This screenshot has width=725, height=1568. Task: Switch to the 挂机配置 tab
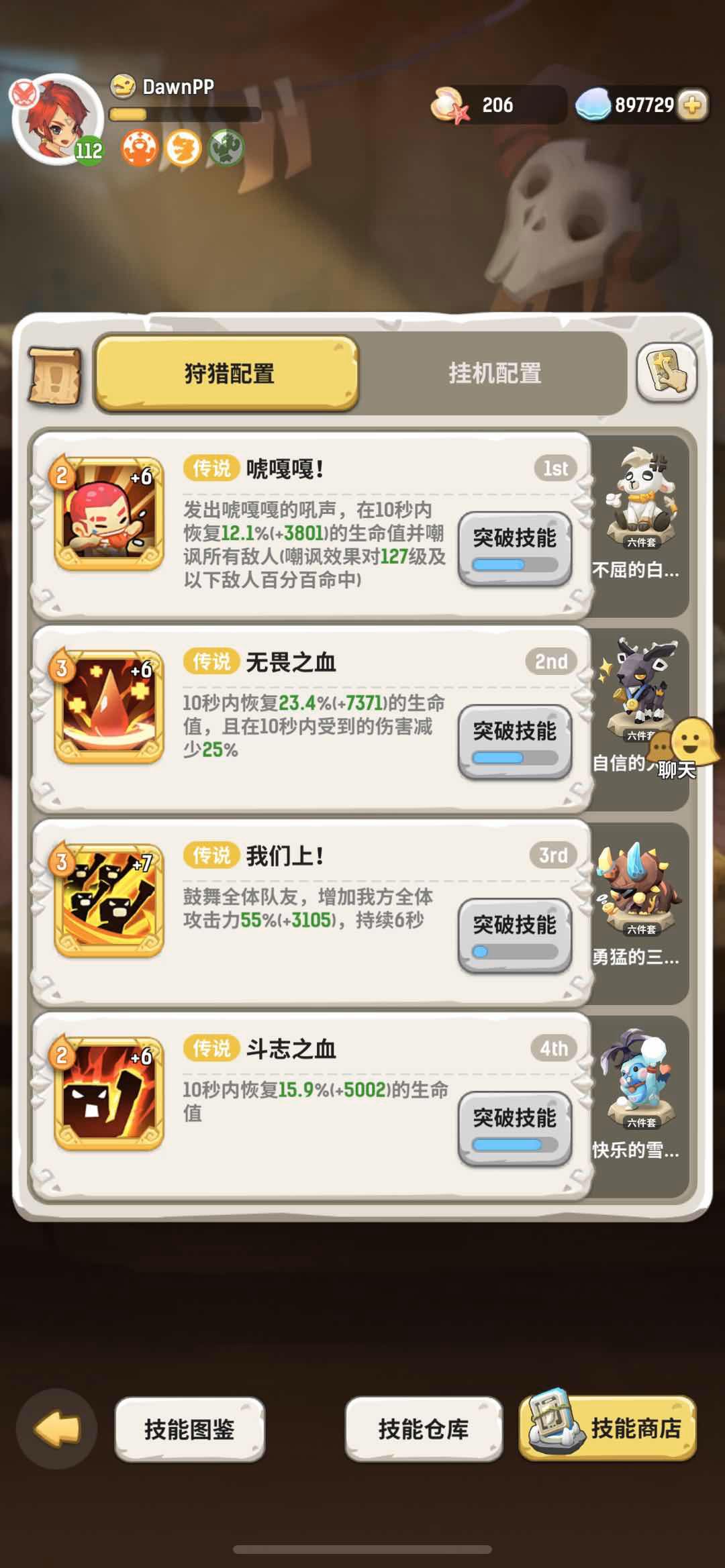pyautogui.click(x=497, y=374)
